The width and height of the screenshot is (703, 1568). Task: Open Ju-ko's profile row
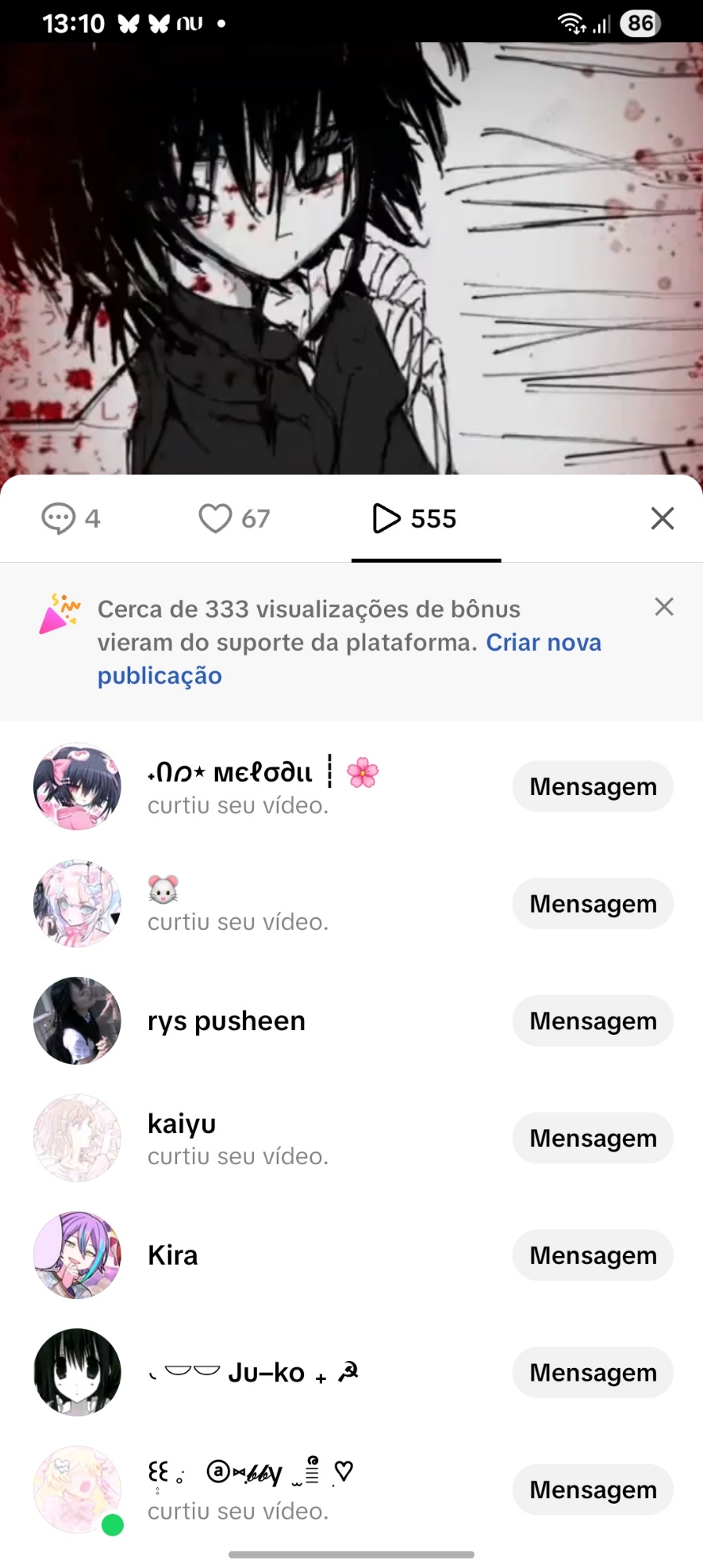(x=265, y=1372)
